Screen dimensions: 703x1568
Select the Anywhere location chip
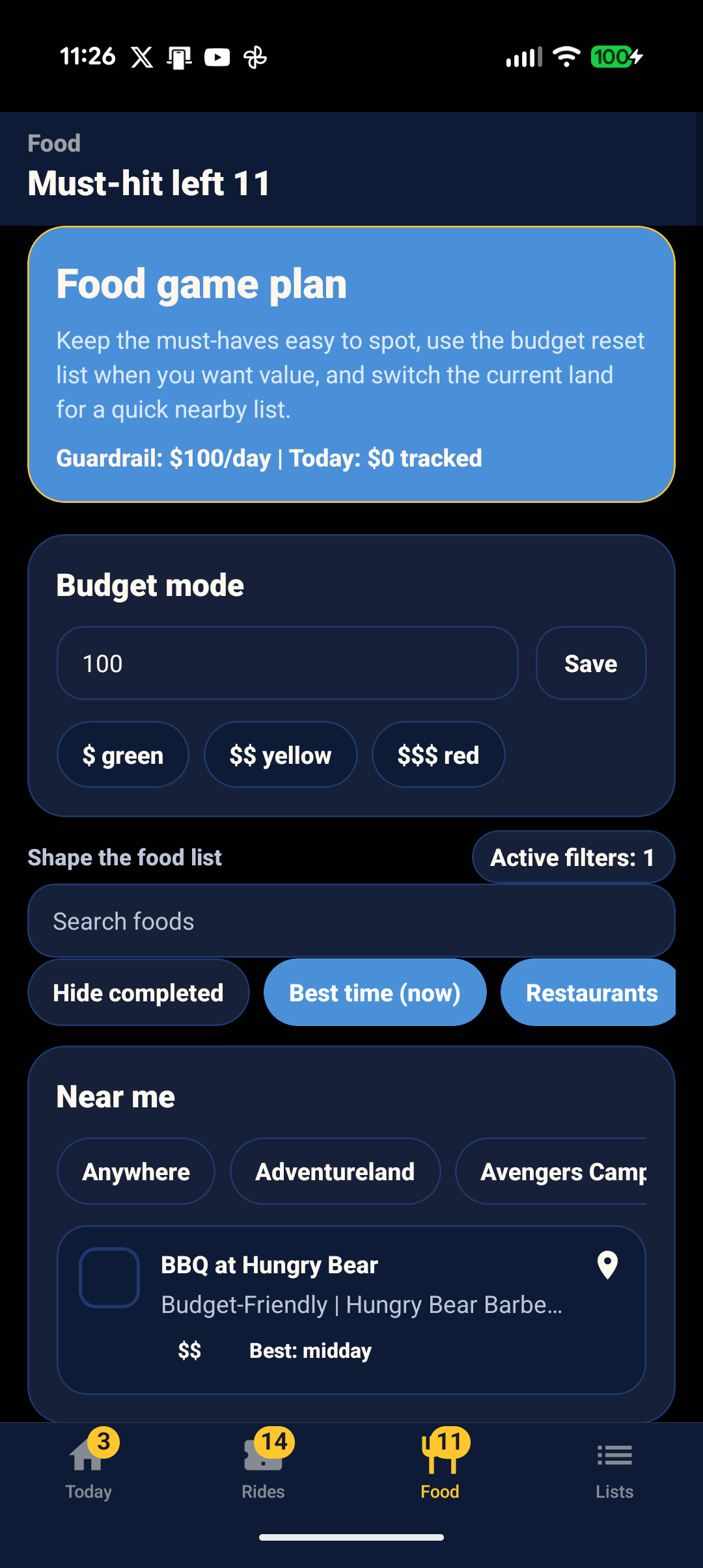point(135,1171)
